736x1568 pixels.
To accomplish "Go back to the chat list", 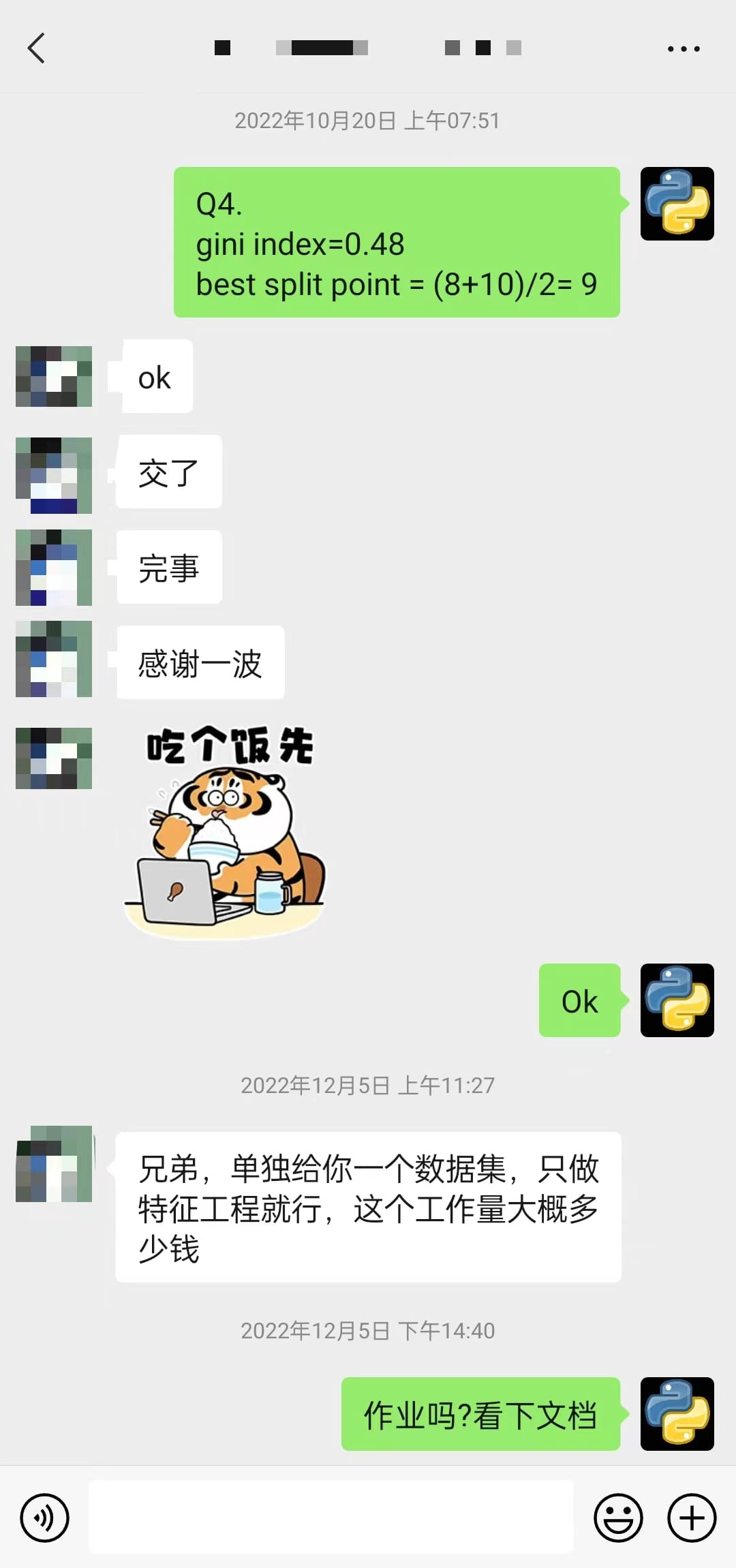I will tap(36, 48).
